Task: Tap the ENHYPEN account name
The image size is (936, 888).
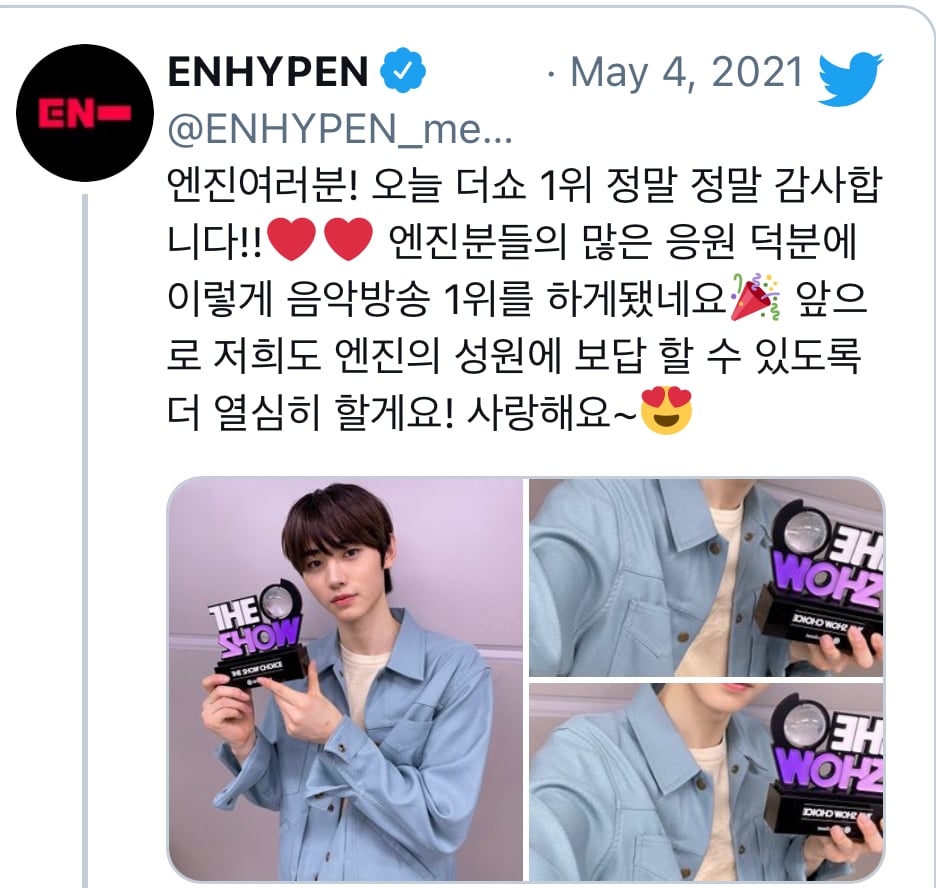Action: pyautogui.click(x=267, y=72)
